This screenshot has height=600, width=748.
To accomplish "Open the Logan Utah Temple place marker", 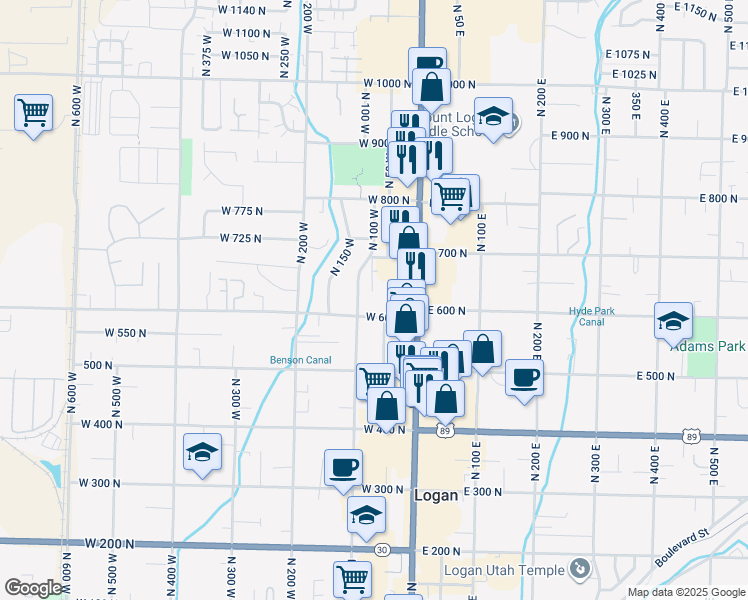I will tap(579, 568).
